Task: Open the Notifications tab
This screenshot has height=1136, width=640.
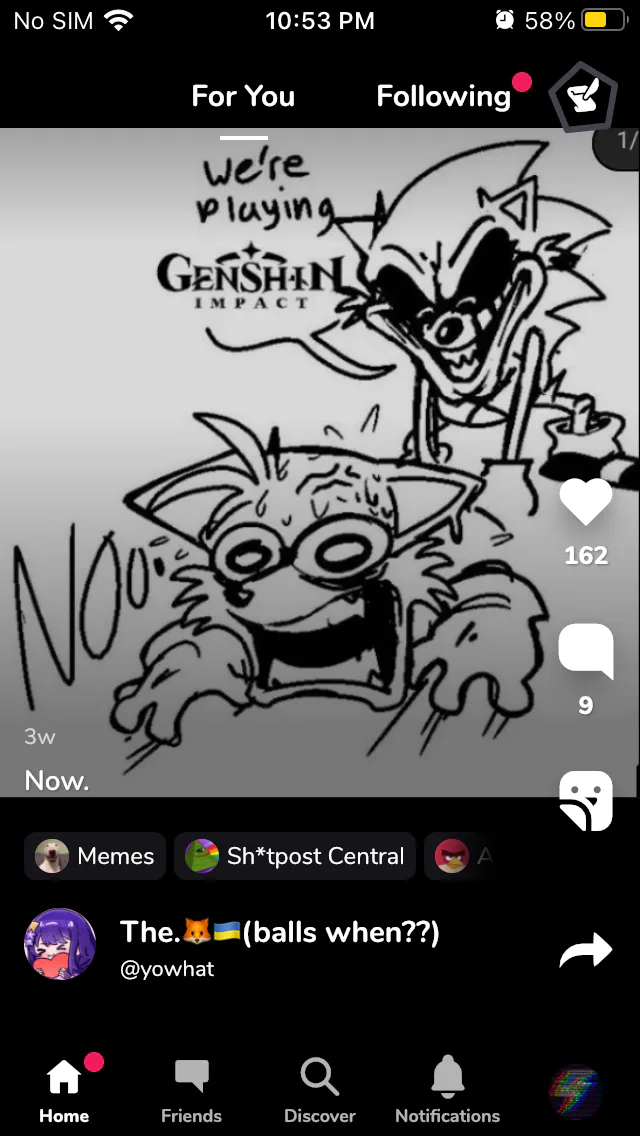Action: [x=447, y=1090]
